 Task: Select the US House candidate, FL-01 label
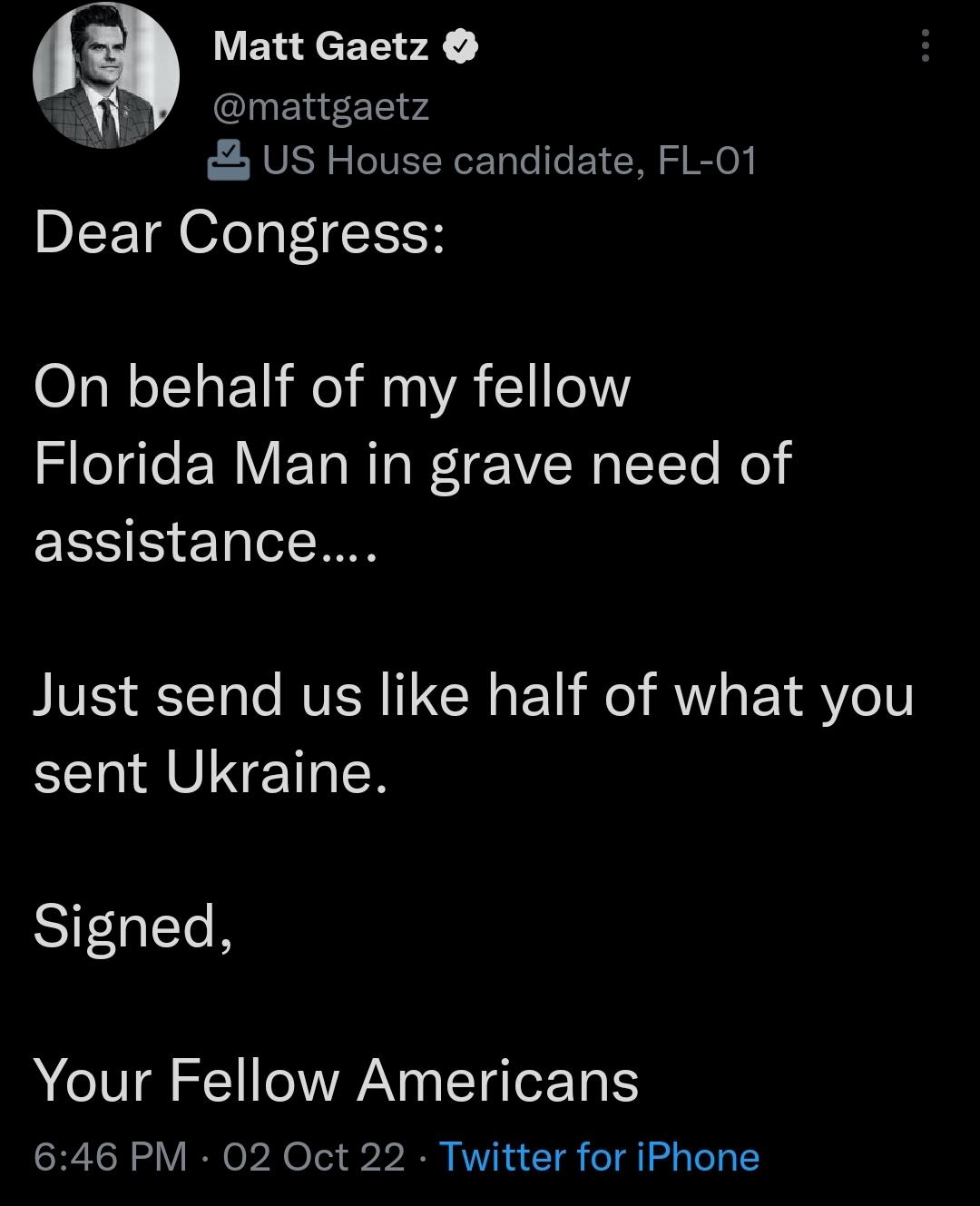click(x=511, y=160)
